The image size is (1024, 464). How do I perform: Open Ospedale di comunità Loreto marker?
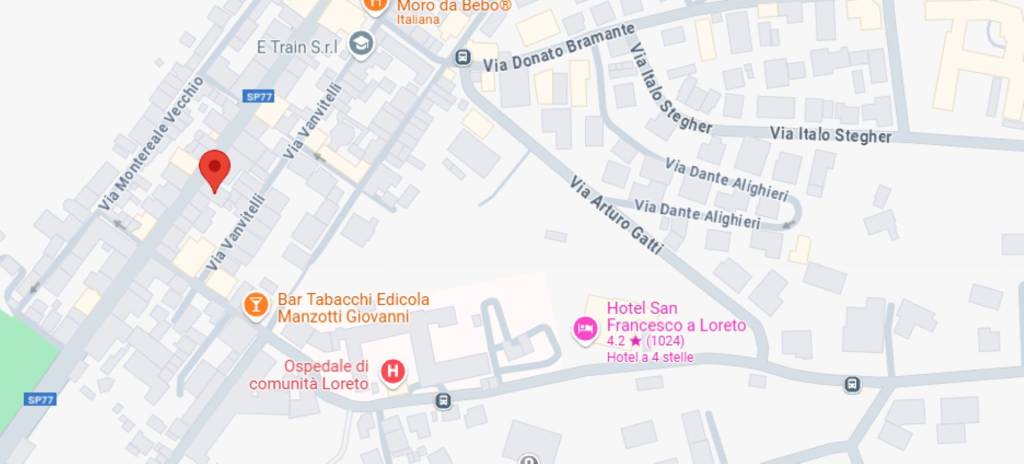394,372
